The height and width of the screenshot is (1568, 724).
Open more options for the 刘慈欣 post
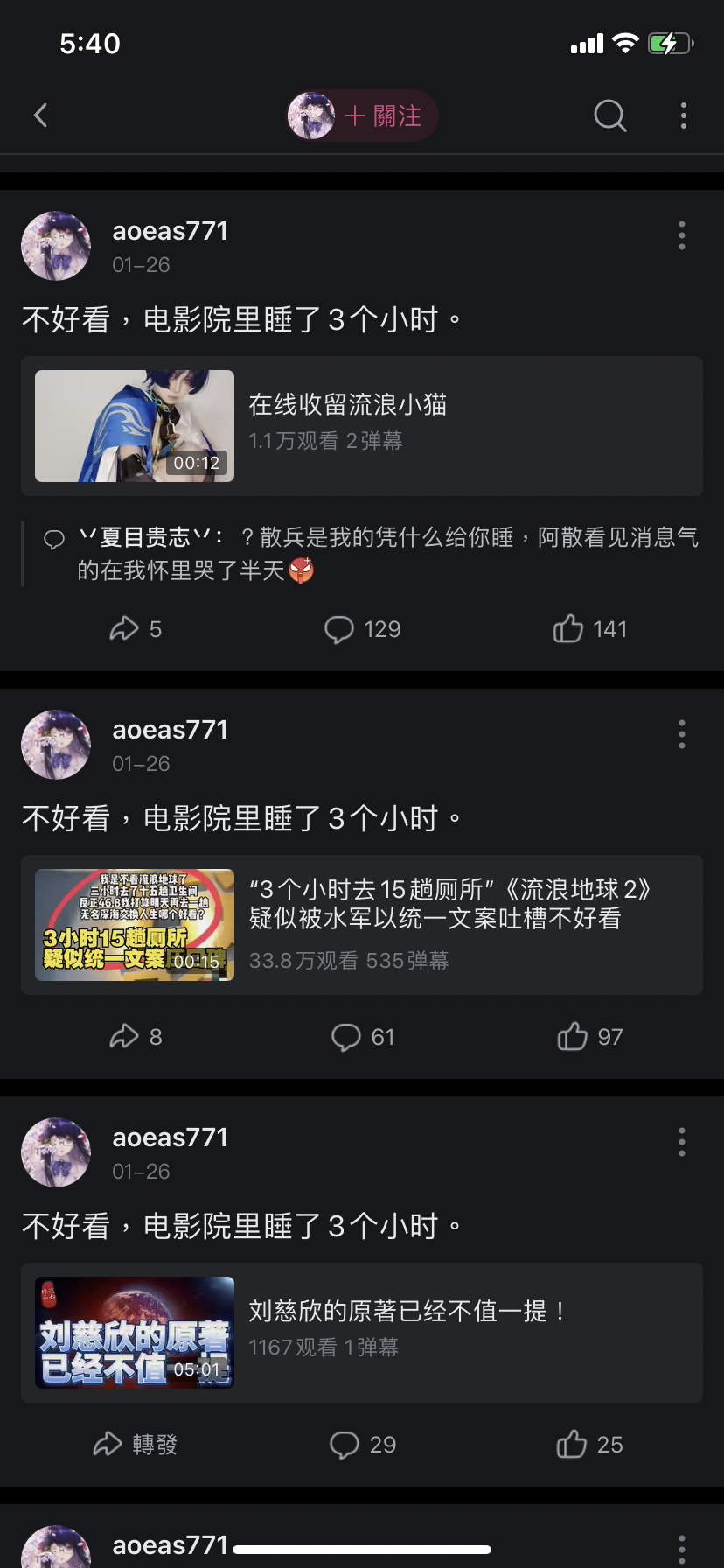pos(681,1142)
